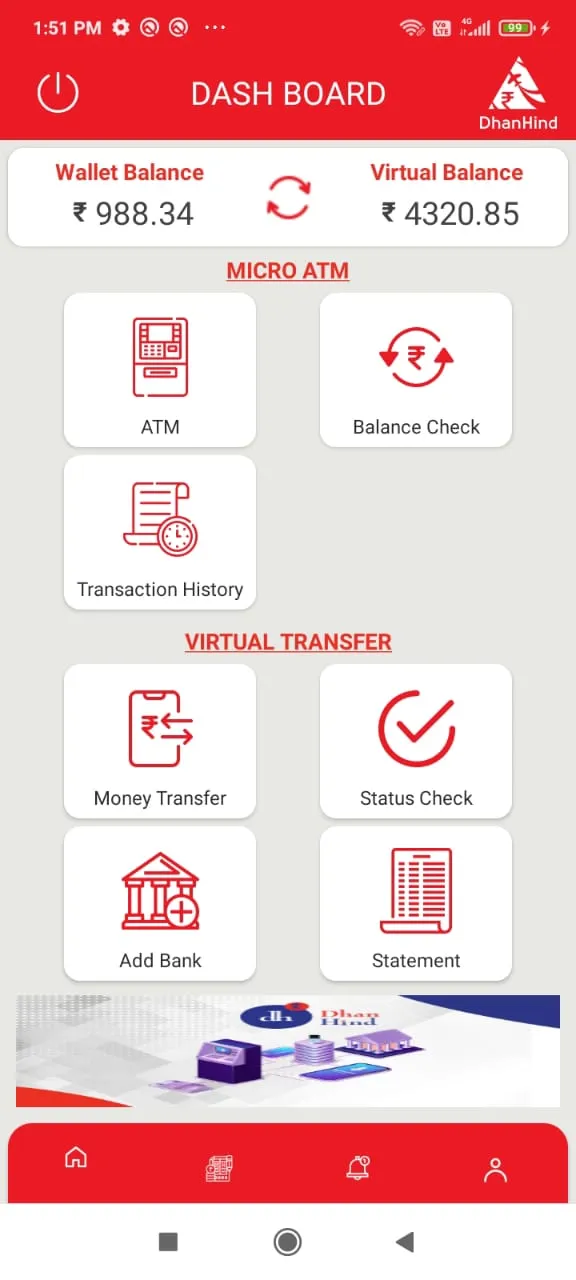Open the notifications bell tab
This screenshot has width=576, height=1280.
coord(358,1168)
